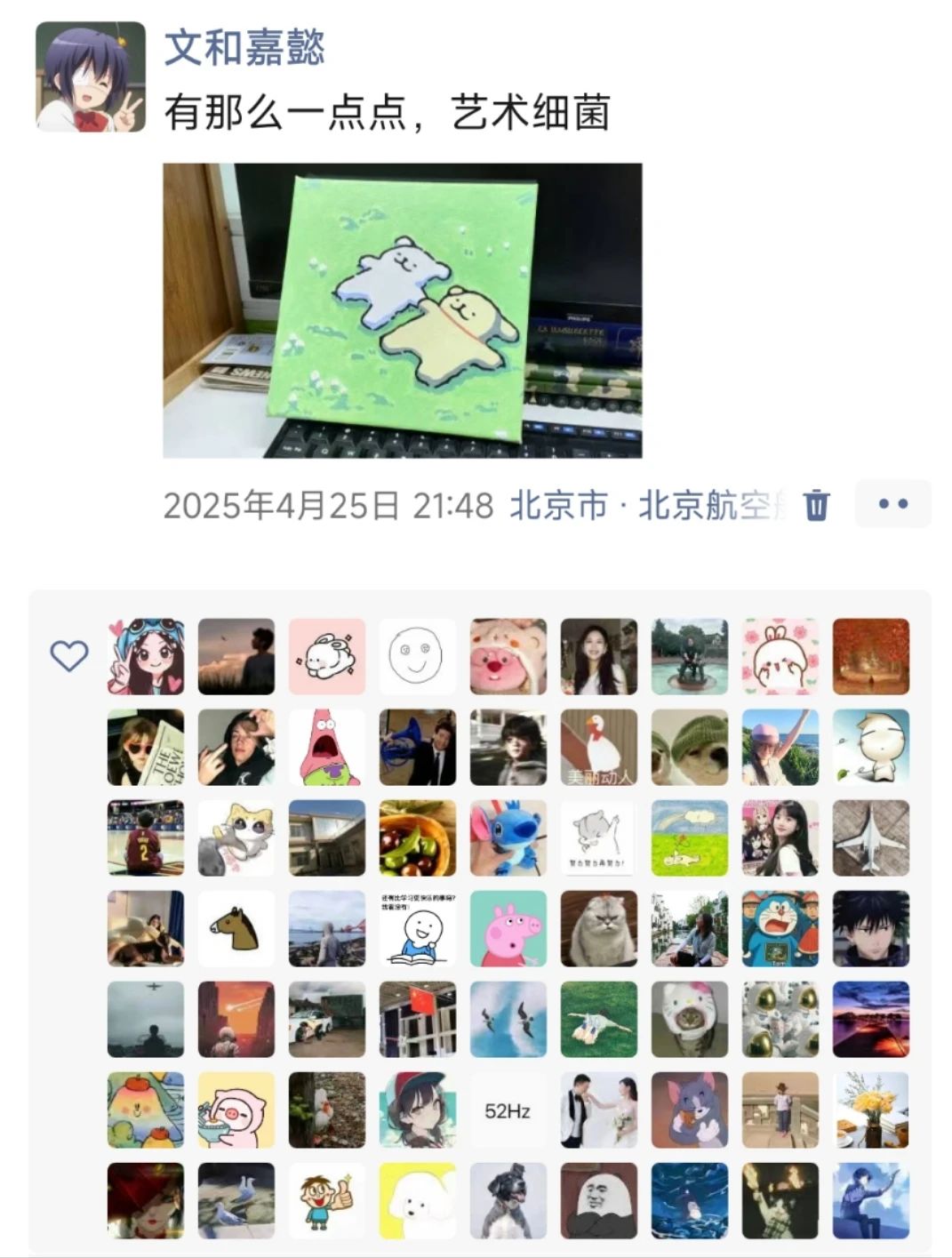Image resolution: width=952 pixels, height=1258 pixels.
Task: Open the Tom cat avatar's profile
Action: [689, 1110]
